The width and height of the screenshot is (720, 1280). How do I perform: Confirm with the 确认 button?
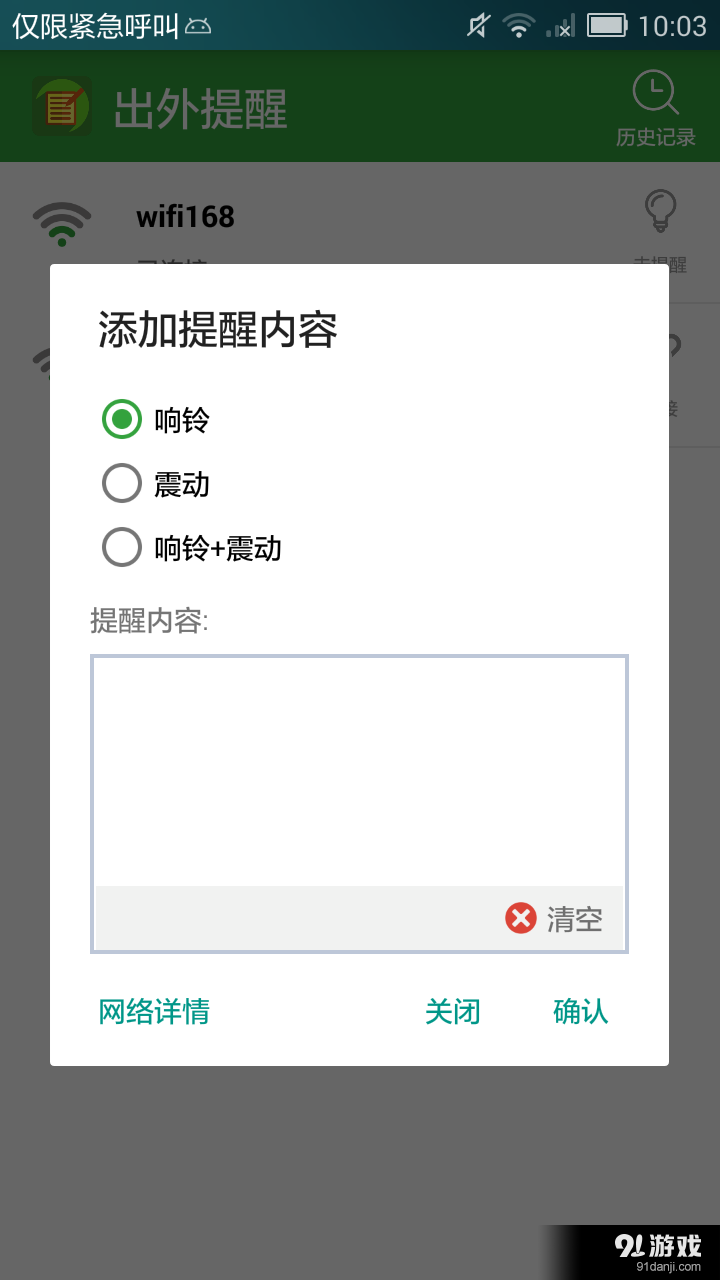click(581, 1012)
